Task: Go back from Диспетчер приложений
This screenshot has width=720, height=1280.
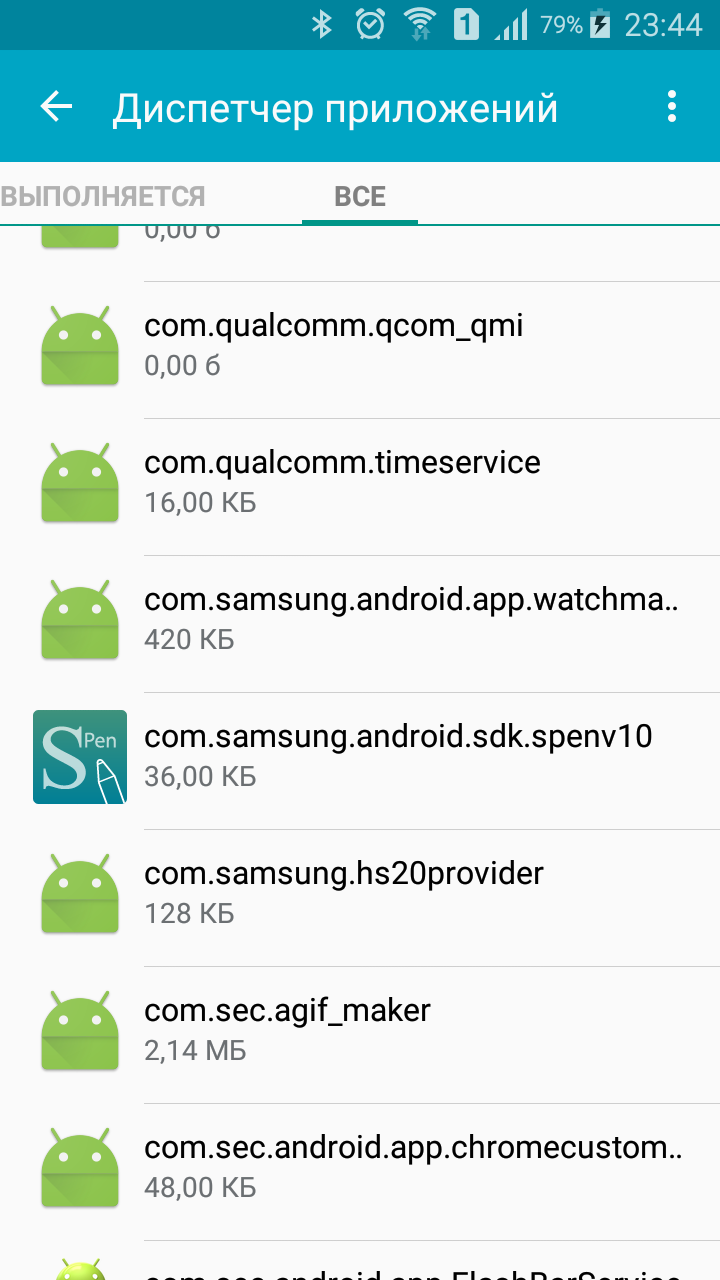Action: [x=57, y=107]
